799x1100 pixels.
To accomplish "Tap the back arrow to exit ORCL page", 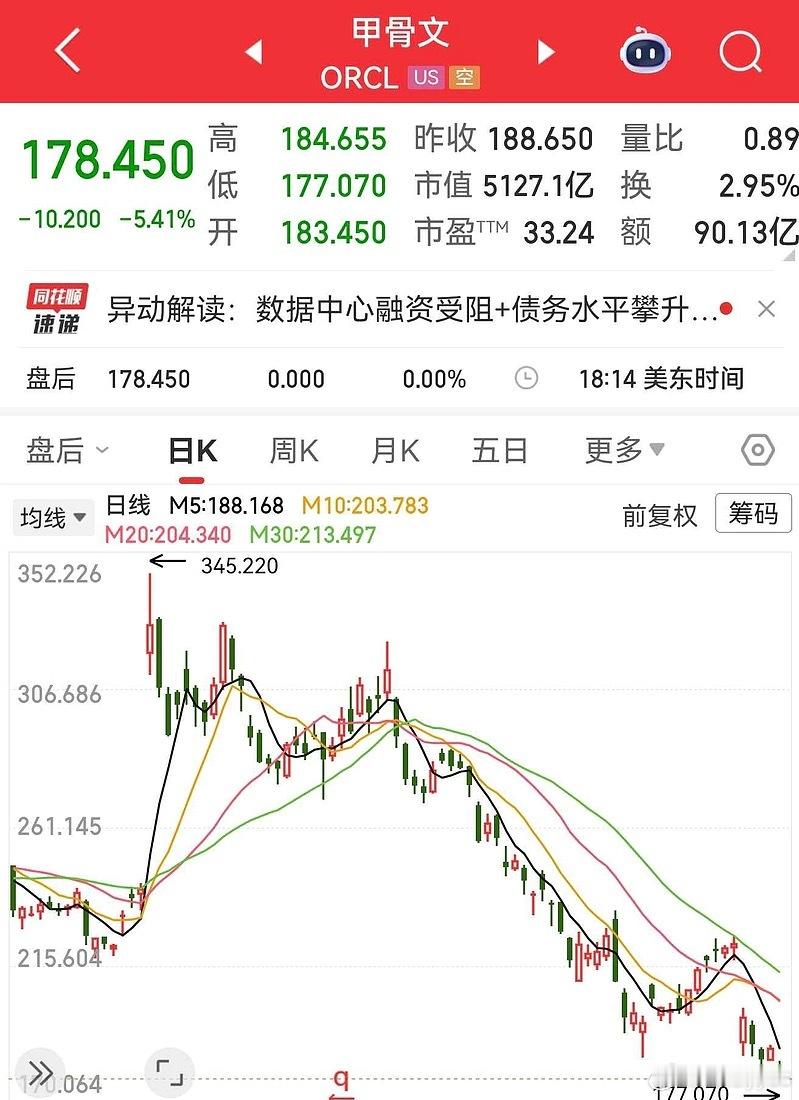I will tap(67, 50).
